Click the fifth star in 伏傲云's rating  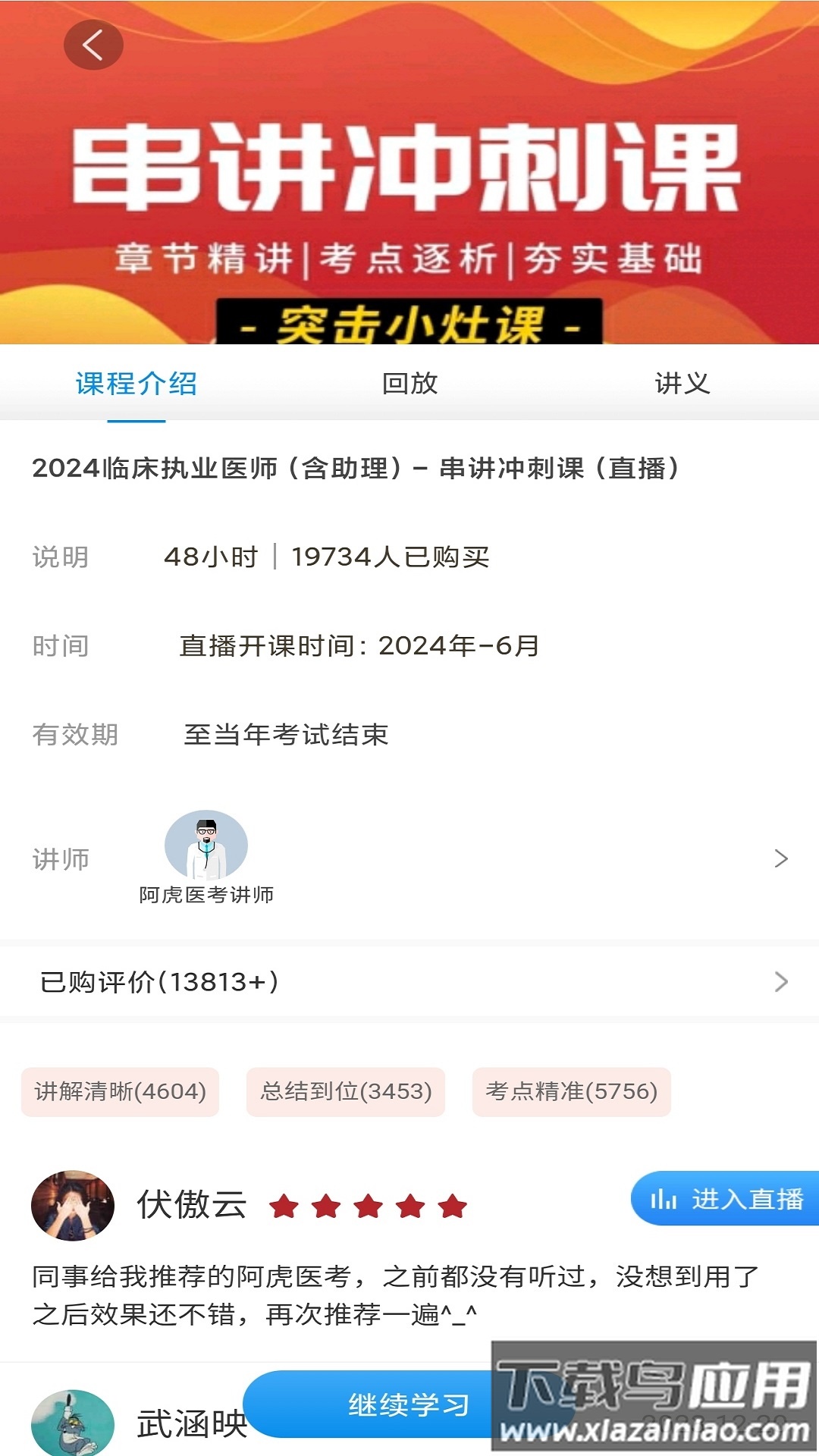coord(450,1206)
